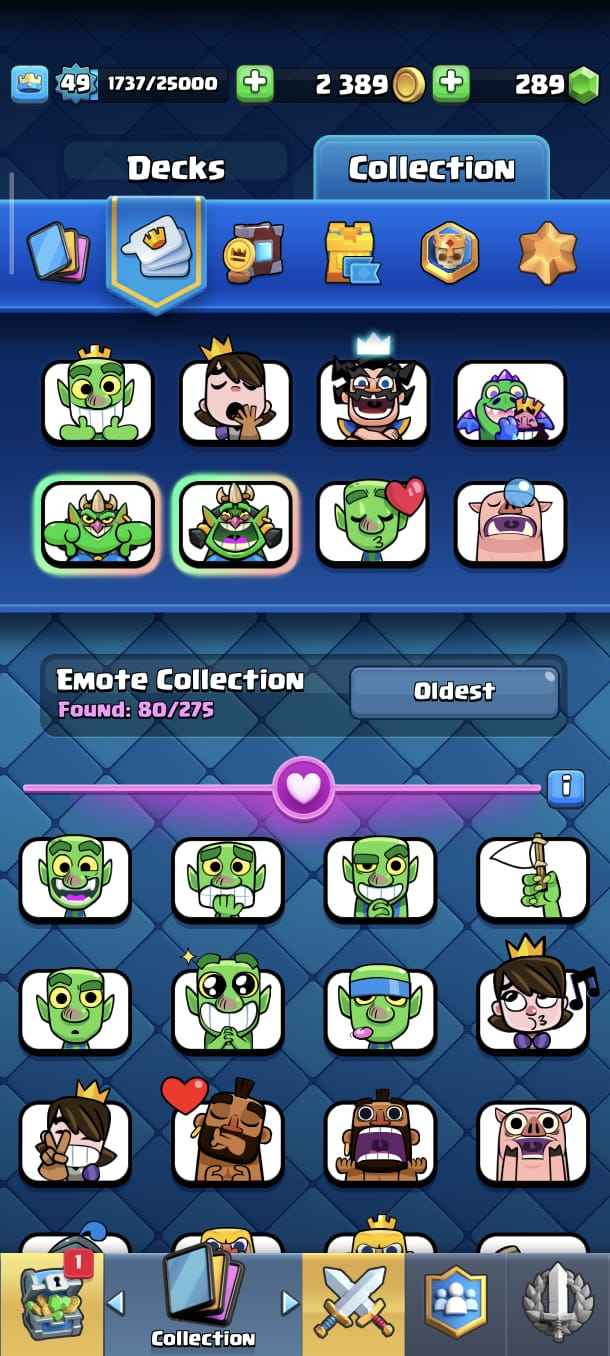
Task: Open the star points tab
Action: click(x=547, y=251)
